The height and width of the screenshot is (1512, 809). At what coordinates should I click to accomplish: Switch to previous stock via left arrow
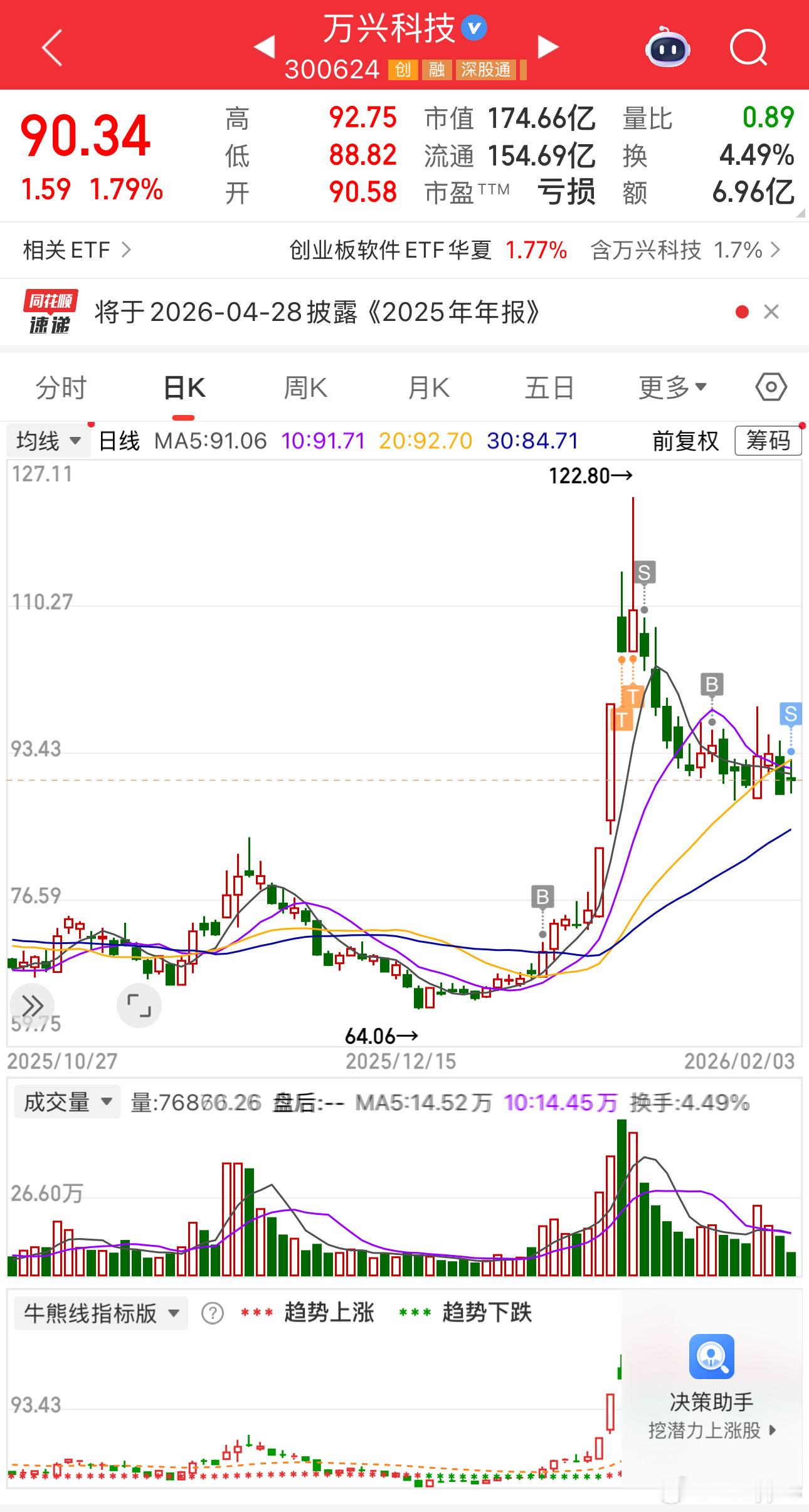point(263,47)
